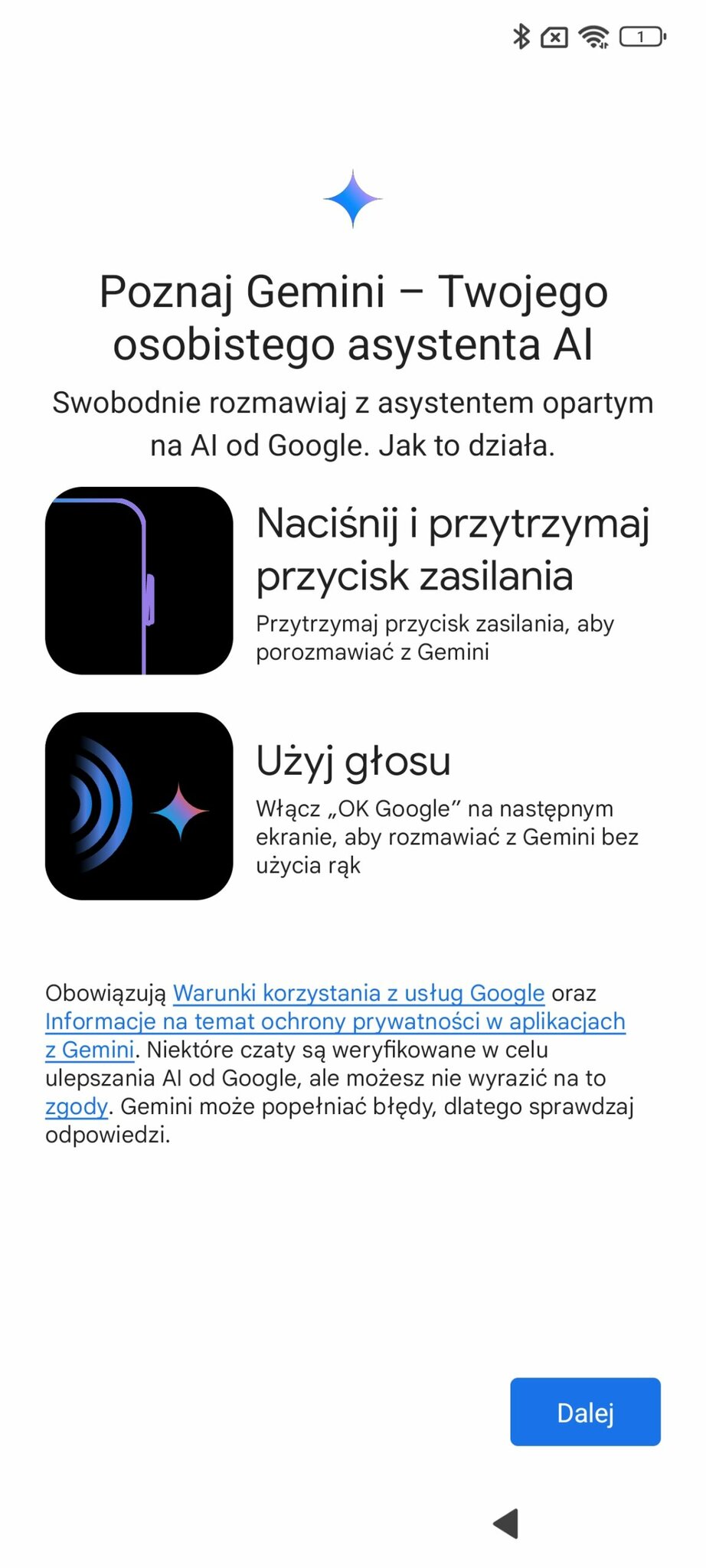This screenshot has height=1568, width=706.
Task: Open the Gemini apps privacy information link
Action: (335, 1021)
